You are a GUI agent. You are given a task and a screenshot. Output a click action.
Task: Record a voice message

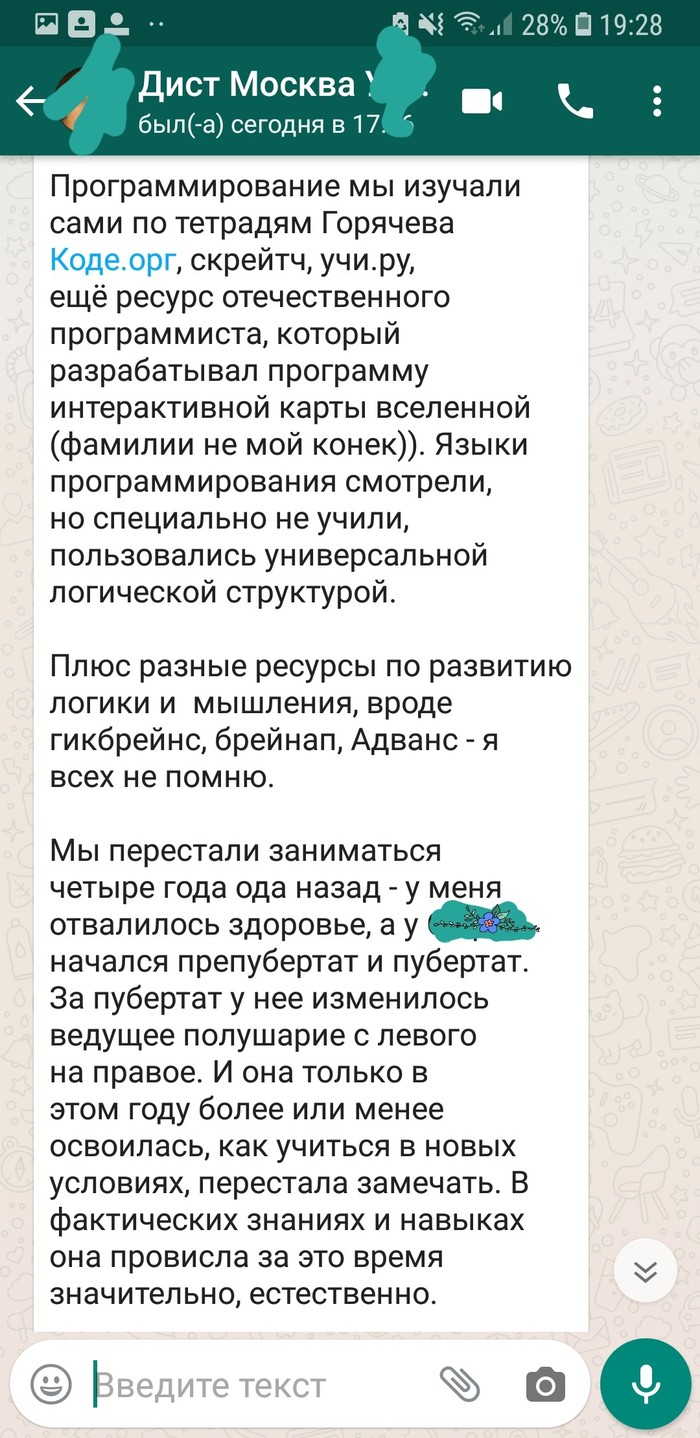(x=646, y=1384)
